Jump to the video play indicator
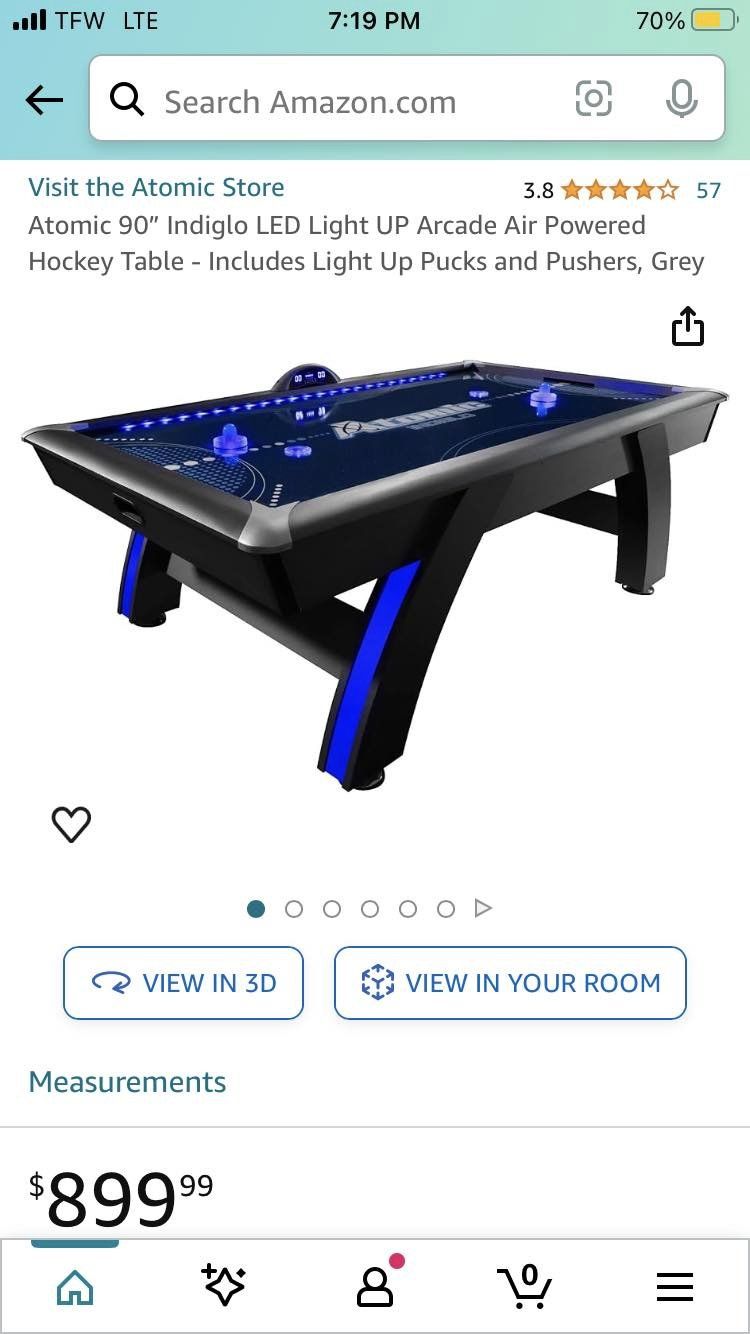Viewport: 750px width, 1334px height. 483,908
